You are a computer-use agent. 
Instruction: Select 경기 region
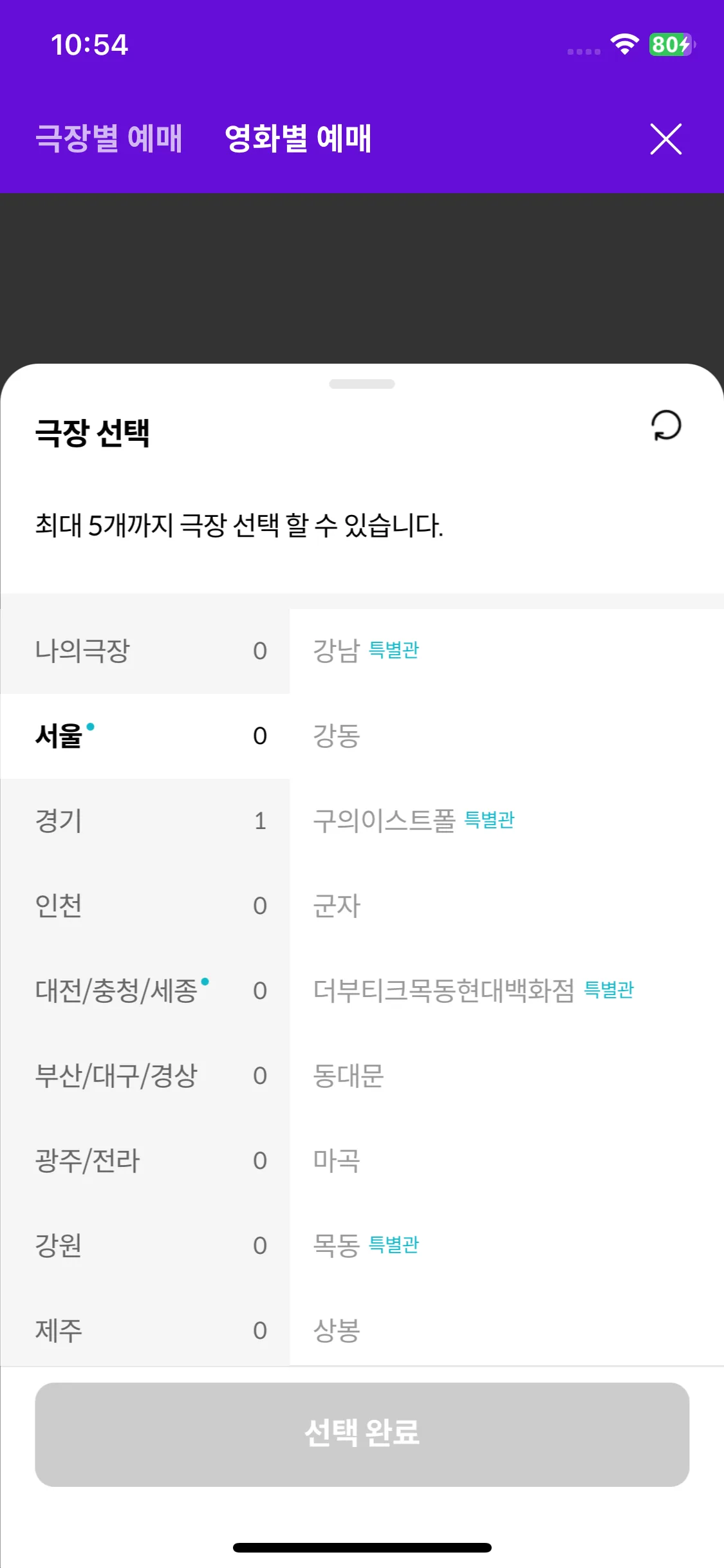(145, 821)
